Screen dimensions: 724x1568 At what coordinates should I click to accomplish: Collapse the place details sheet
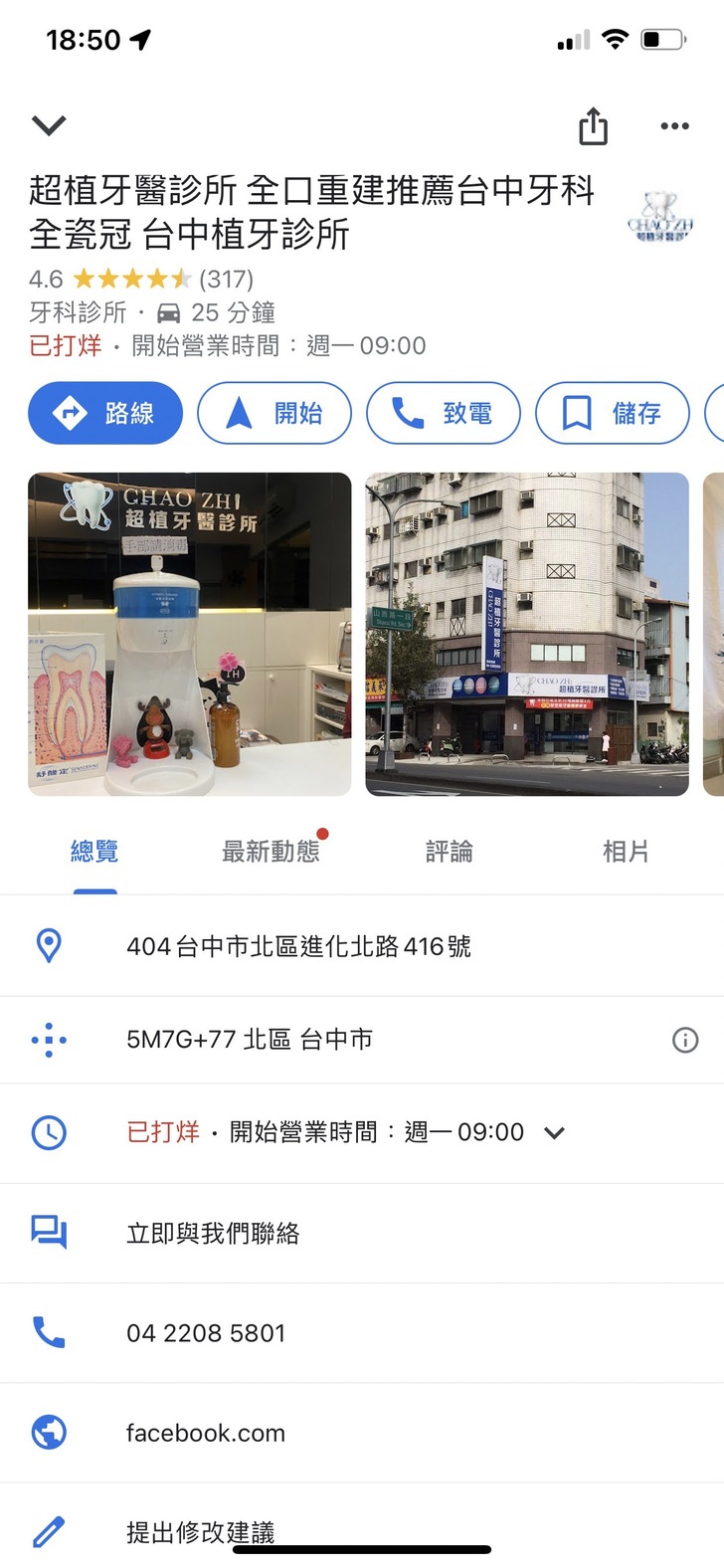pos(49,125)
